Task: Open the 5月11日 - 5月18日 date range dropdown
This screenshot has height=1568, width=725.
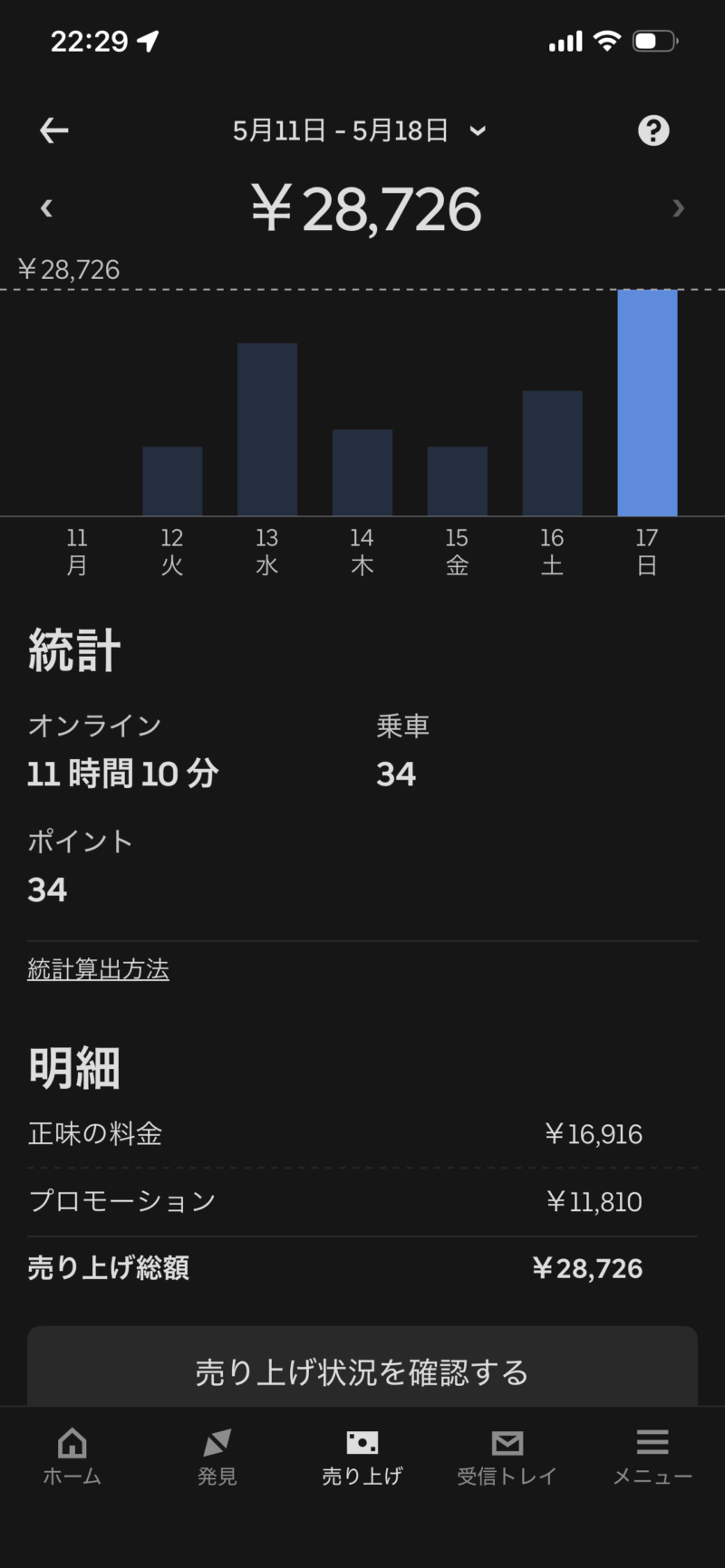Action: 359,131
